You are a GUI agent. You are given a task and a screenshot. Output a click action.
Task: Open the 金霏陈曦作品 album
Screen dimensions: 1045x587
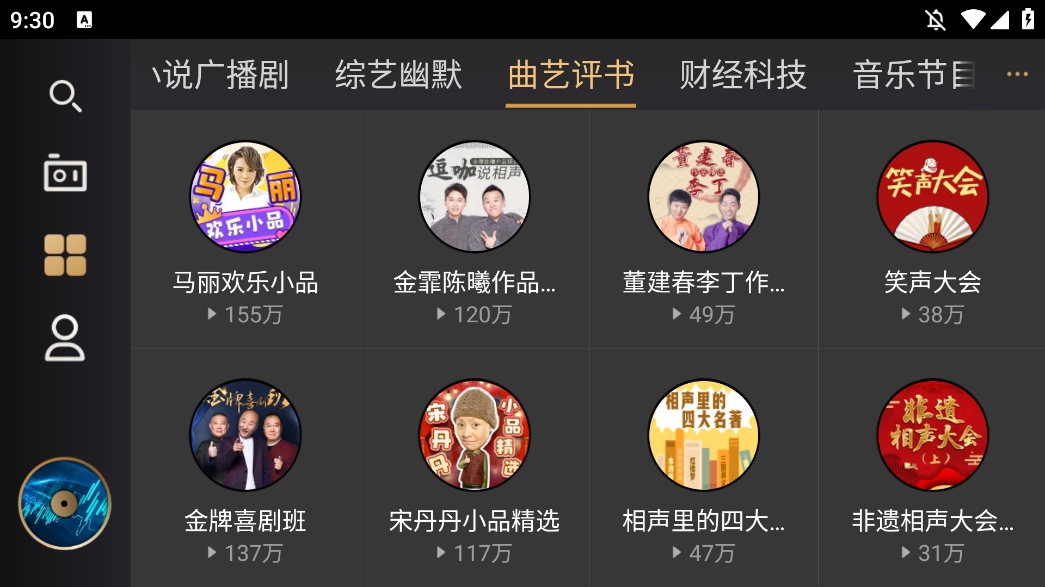474,197
